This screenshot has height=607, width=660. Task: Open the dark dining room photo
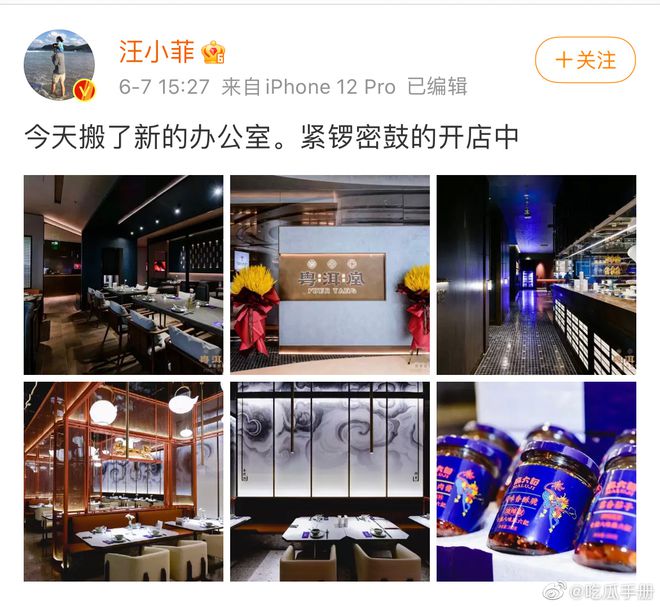123,274
